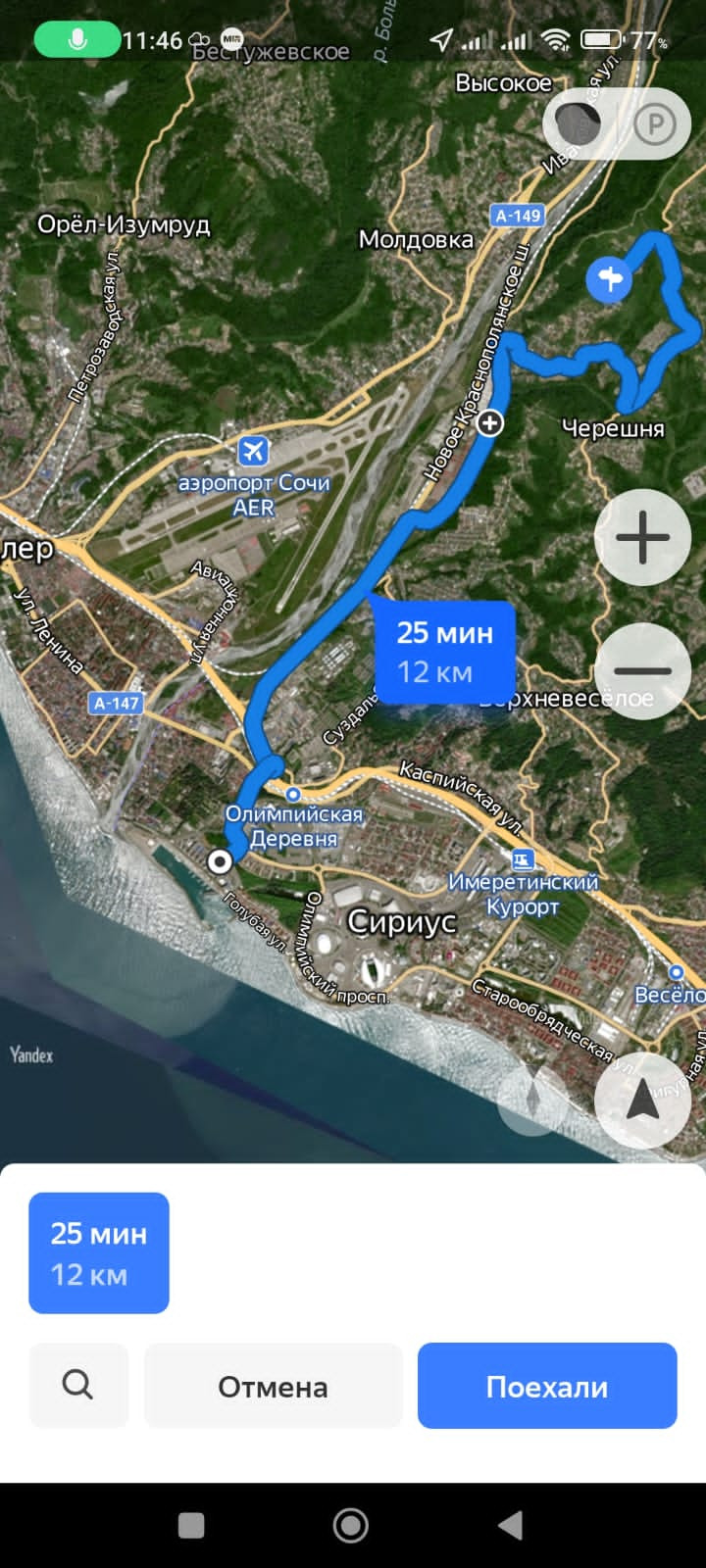Start the route with Поехали

tap(547, 1386)
